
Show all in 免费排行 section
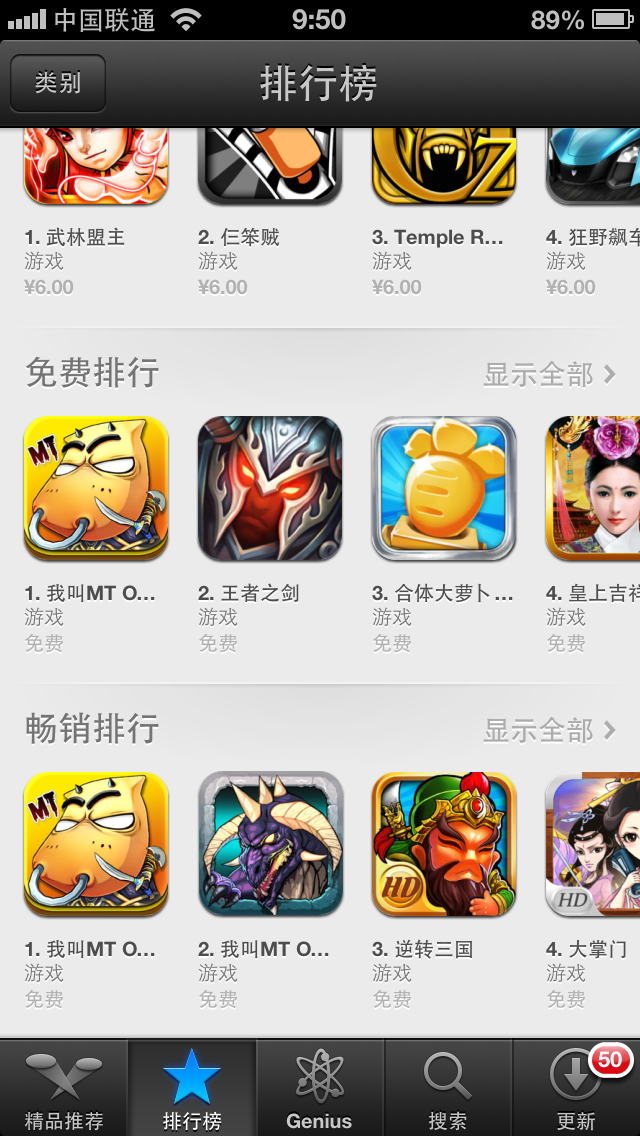pyautogui.click(x=549, y=375)
